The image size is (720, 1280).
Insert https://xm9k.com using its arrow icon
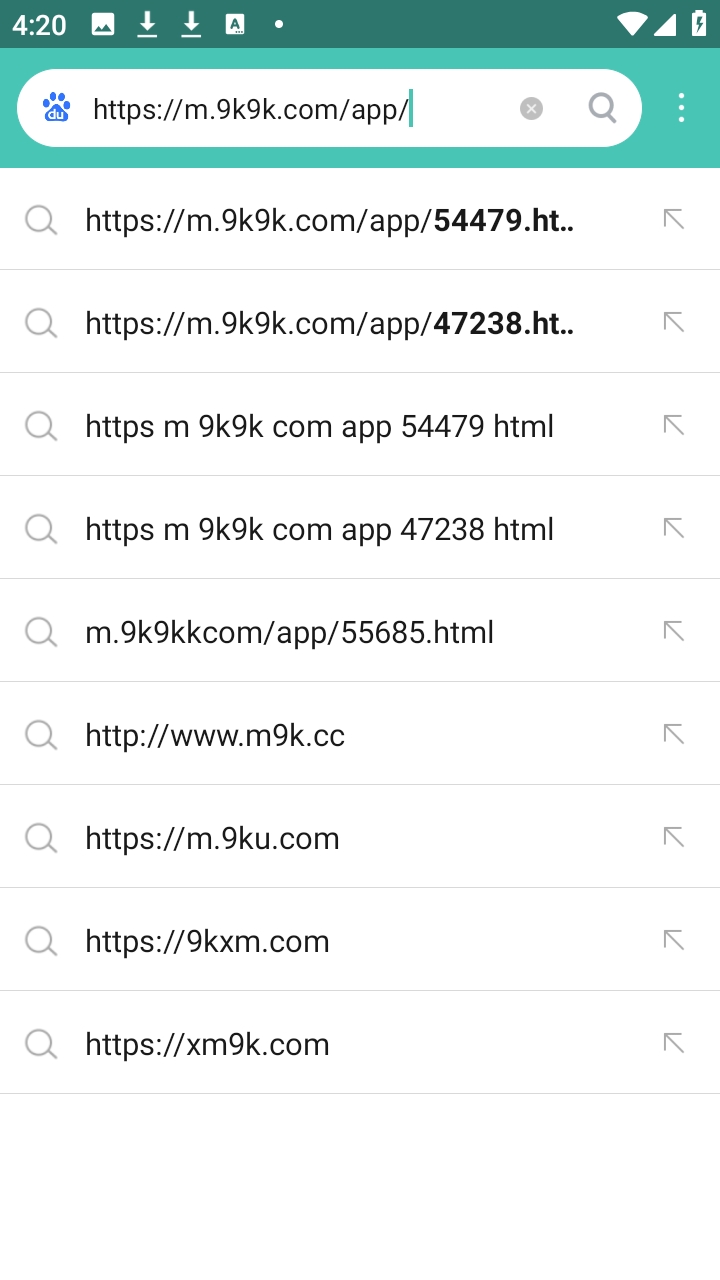(x=674, y=1043)
